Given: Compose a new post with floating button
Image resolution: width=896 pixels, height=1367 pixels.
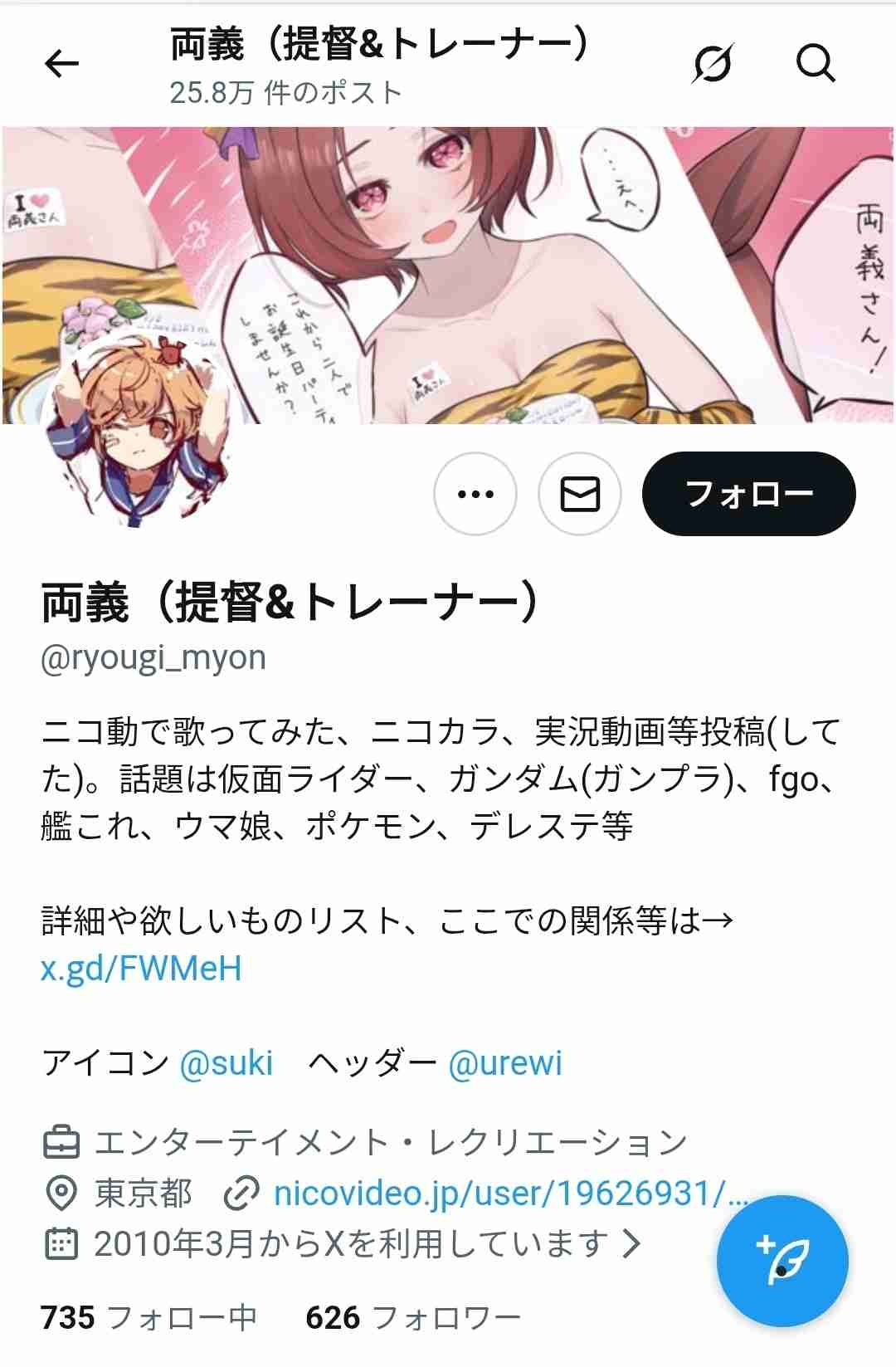Looking at the screenshot, I should (782, 1261).
